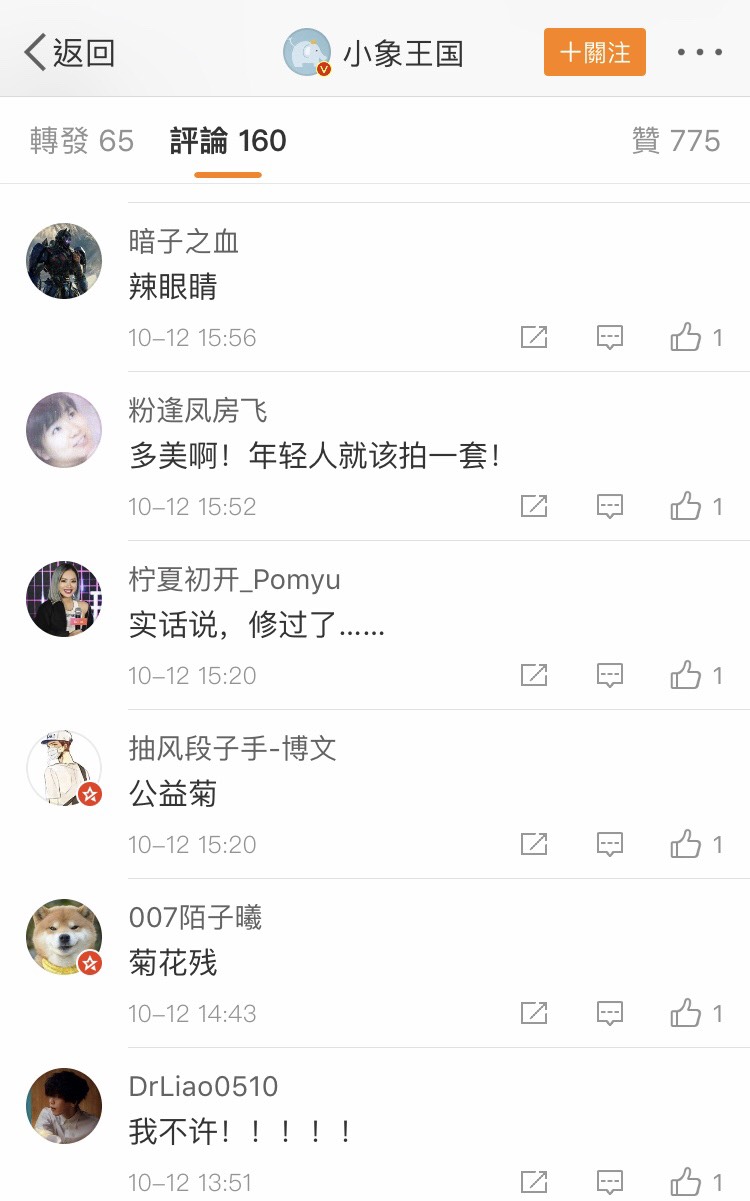The image size is (750, 1201).
Task: Repost 暗子之血's comment
Action: click(x=534, y=338)
